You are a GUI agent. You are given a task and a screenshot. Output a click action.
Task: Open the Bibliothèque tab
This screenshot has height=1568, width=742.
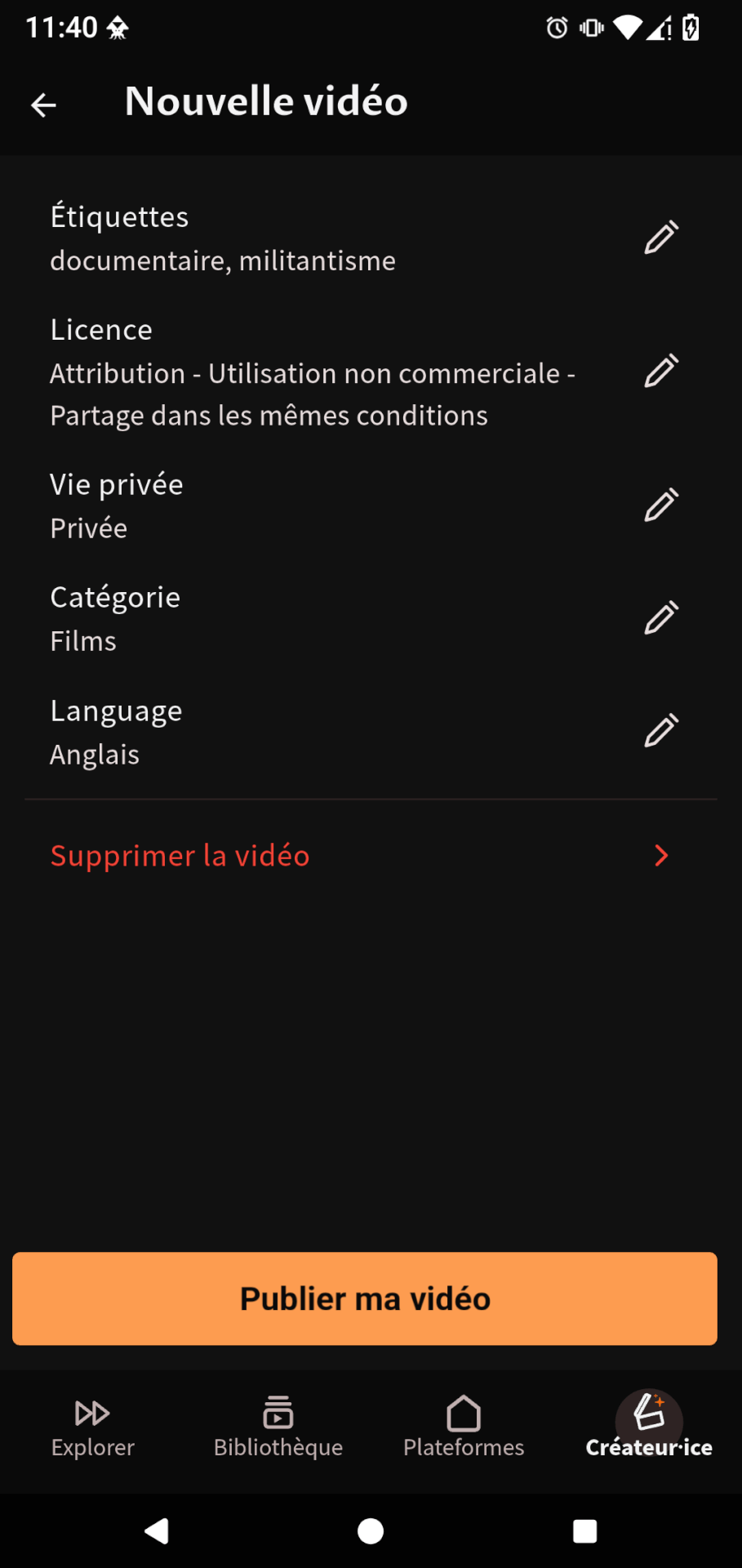278,1426
